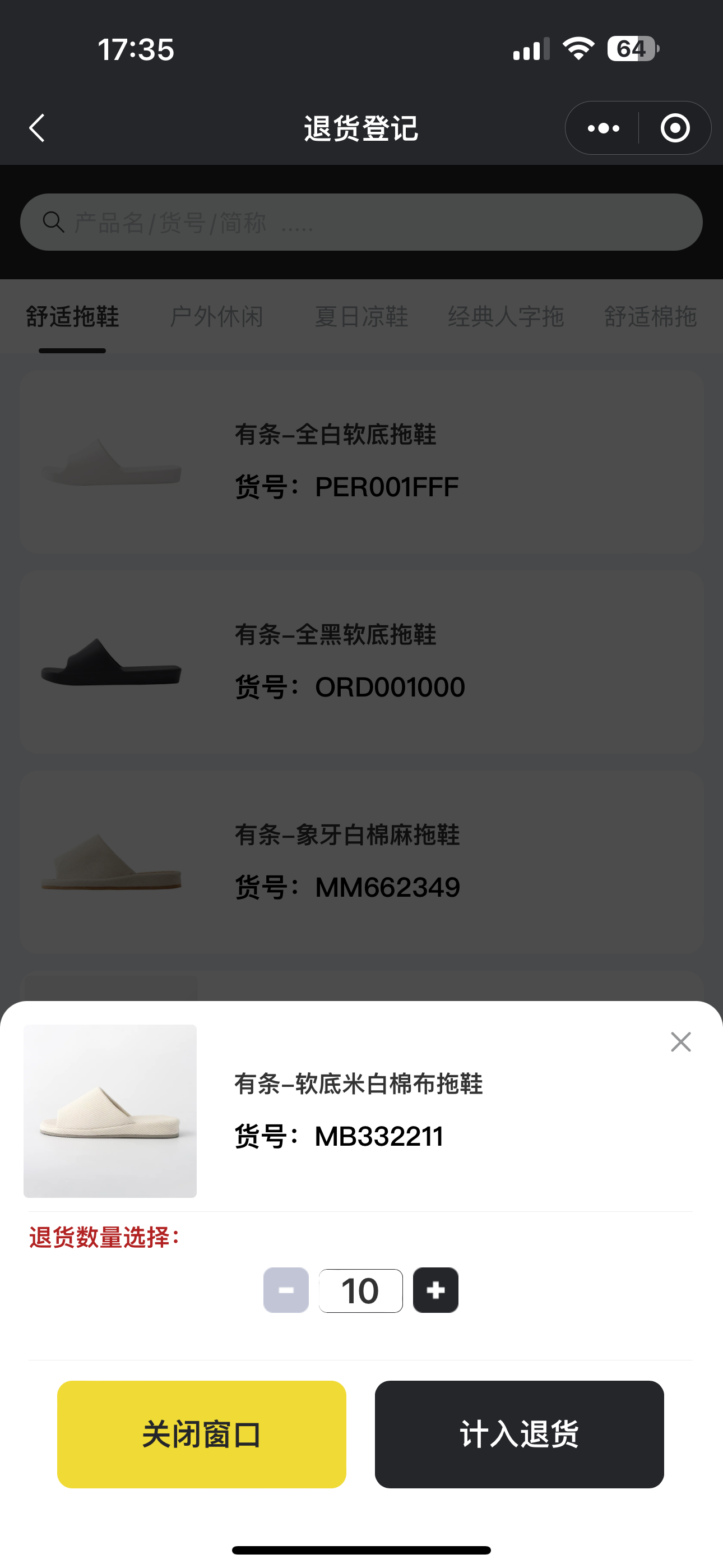Confirm with the 计入退货 button

(x=519, y=1434)
